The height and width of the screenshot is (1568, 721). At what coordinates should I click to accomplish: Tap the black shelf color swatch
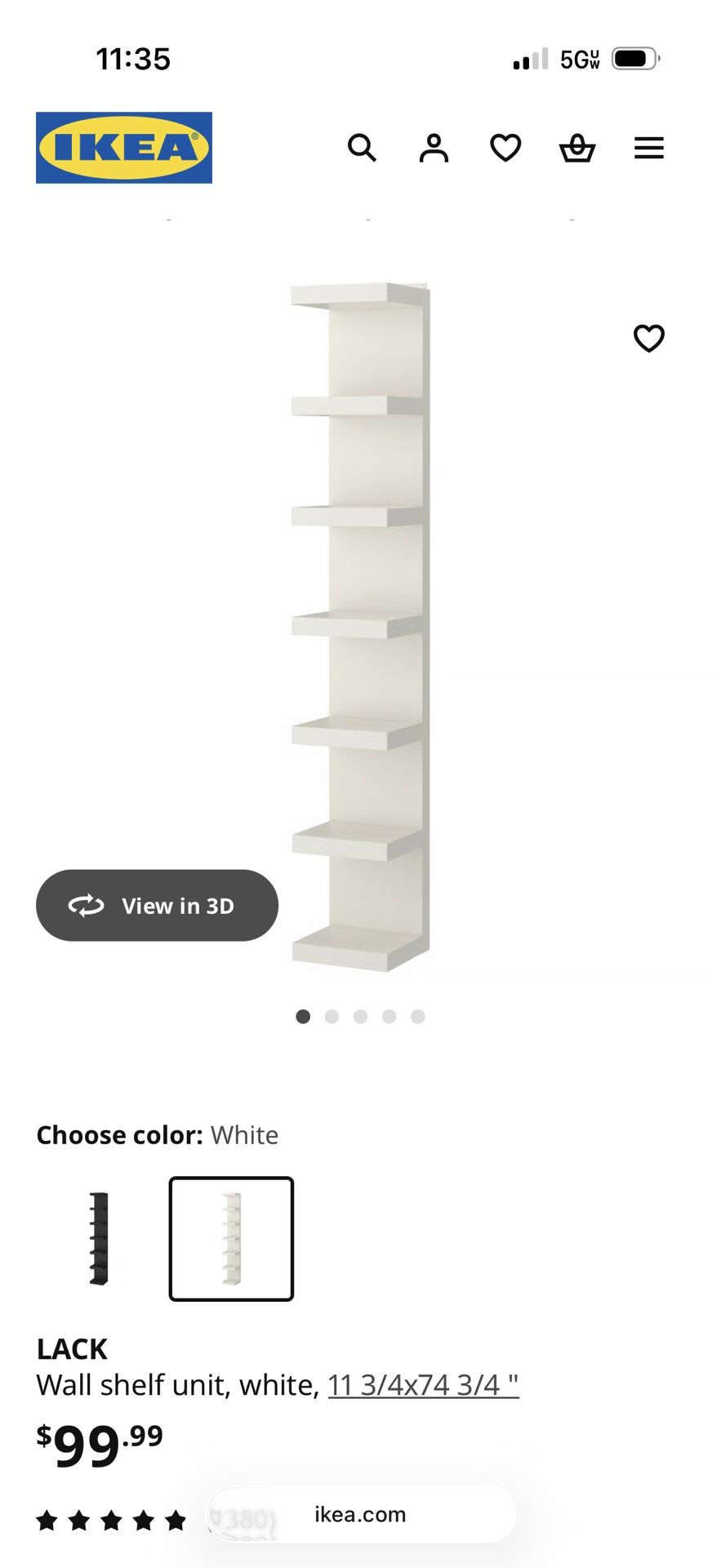coord(97,1238)
